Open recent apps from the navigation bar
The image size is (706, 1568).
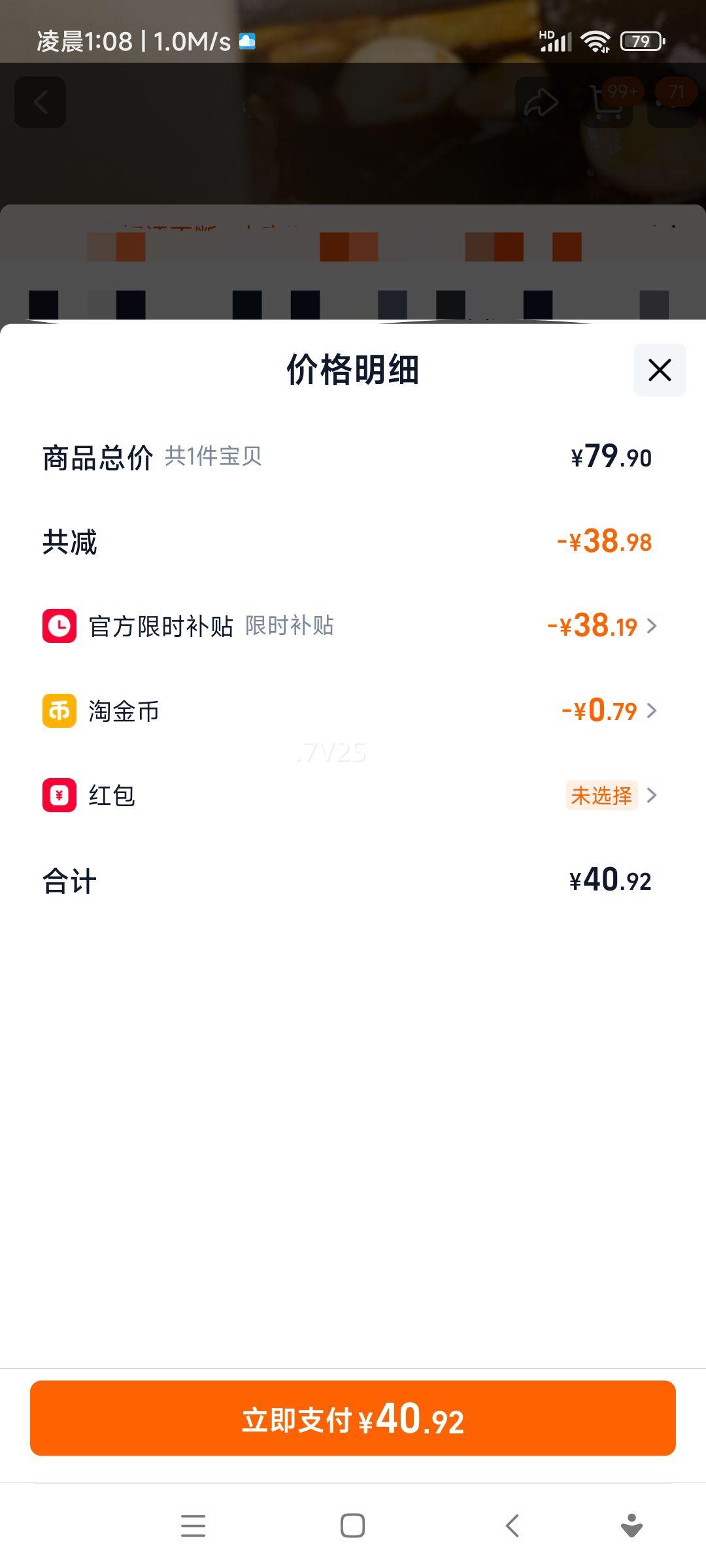tap(193, 1526)
